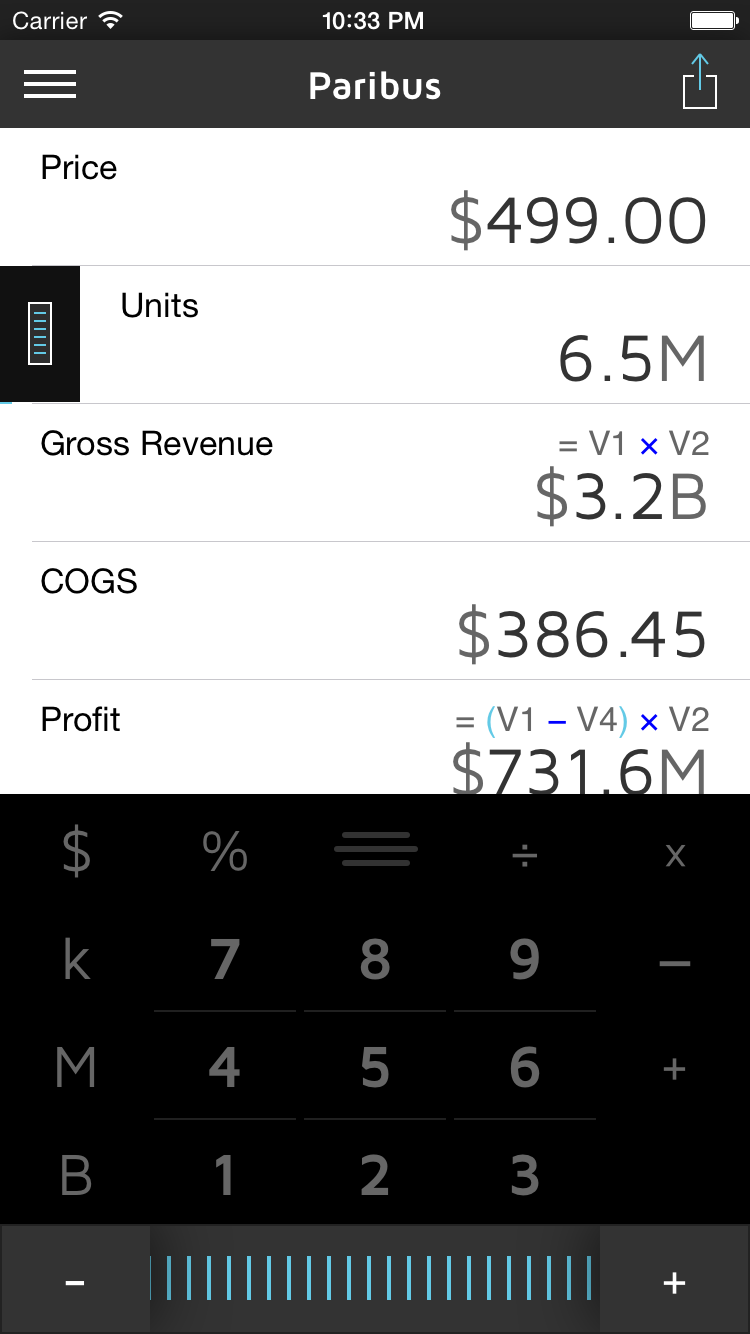The width and height of the screenshot is (750, 1334).
Task: Enter digit 5 on the keypad
Action: coord(375,1068)
